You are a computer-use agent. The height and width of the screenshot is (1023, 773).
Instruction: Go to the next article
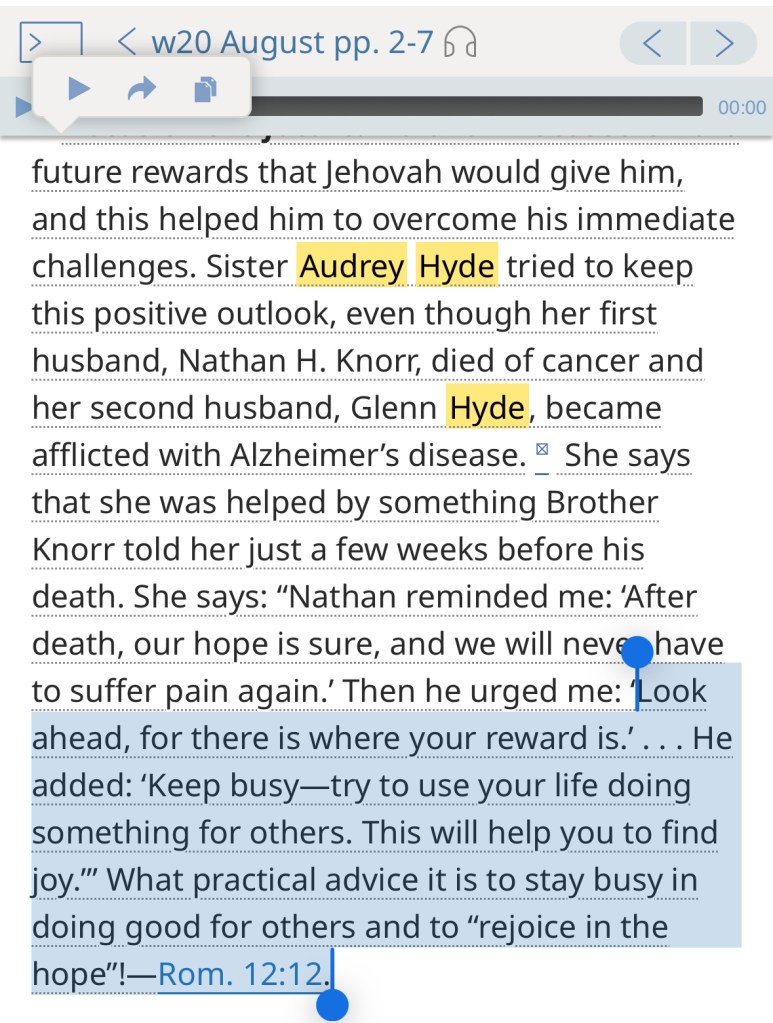tap(724, 43)
